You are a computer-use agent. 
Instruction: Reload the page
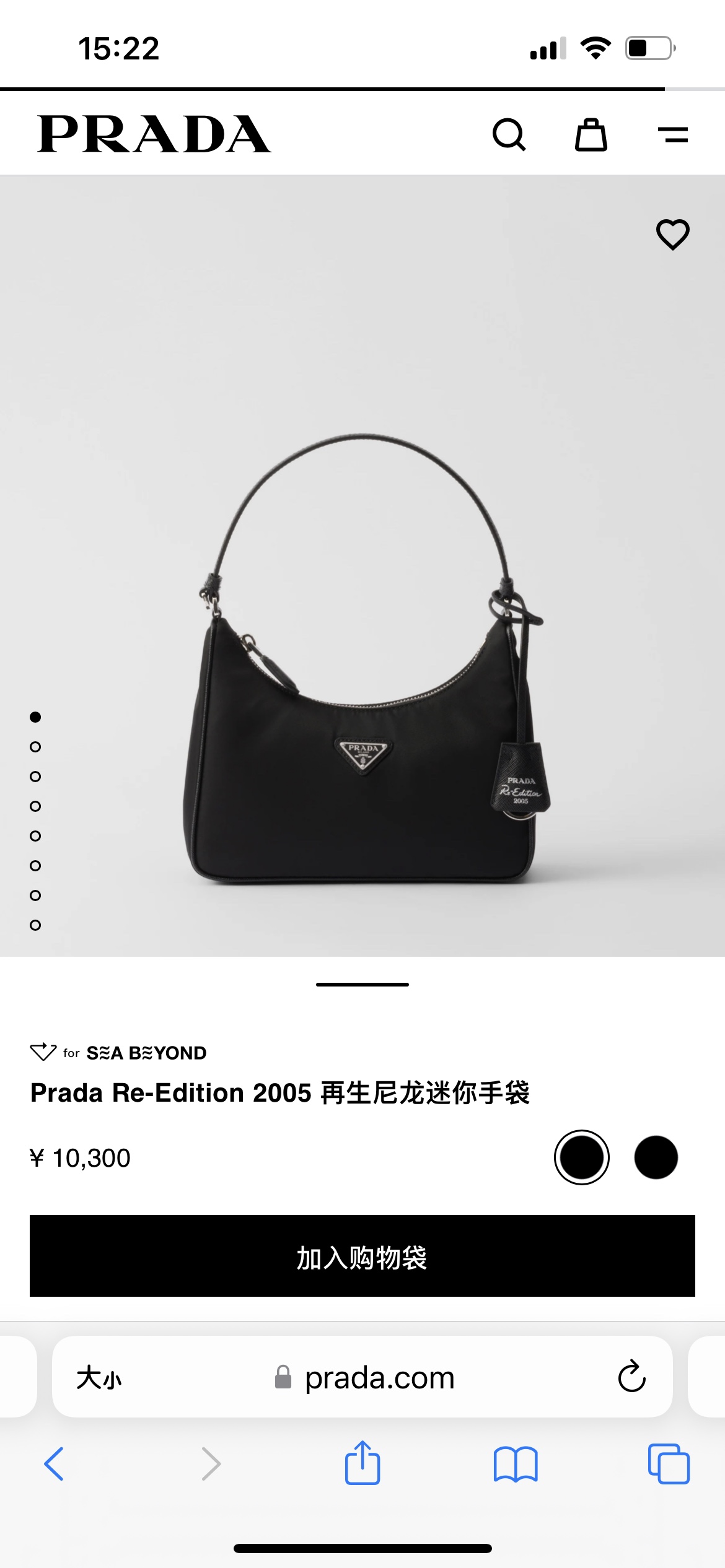pyautogui.click(x=631, y=1377)
